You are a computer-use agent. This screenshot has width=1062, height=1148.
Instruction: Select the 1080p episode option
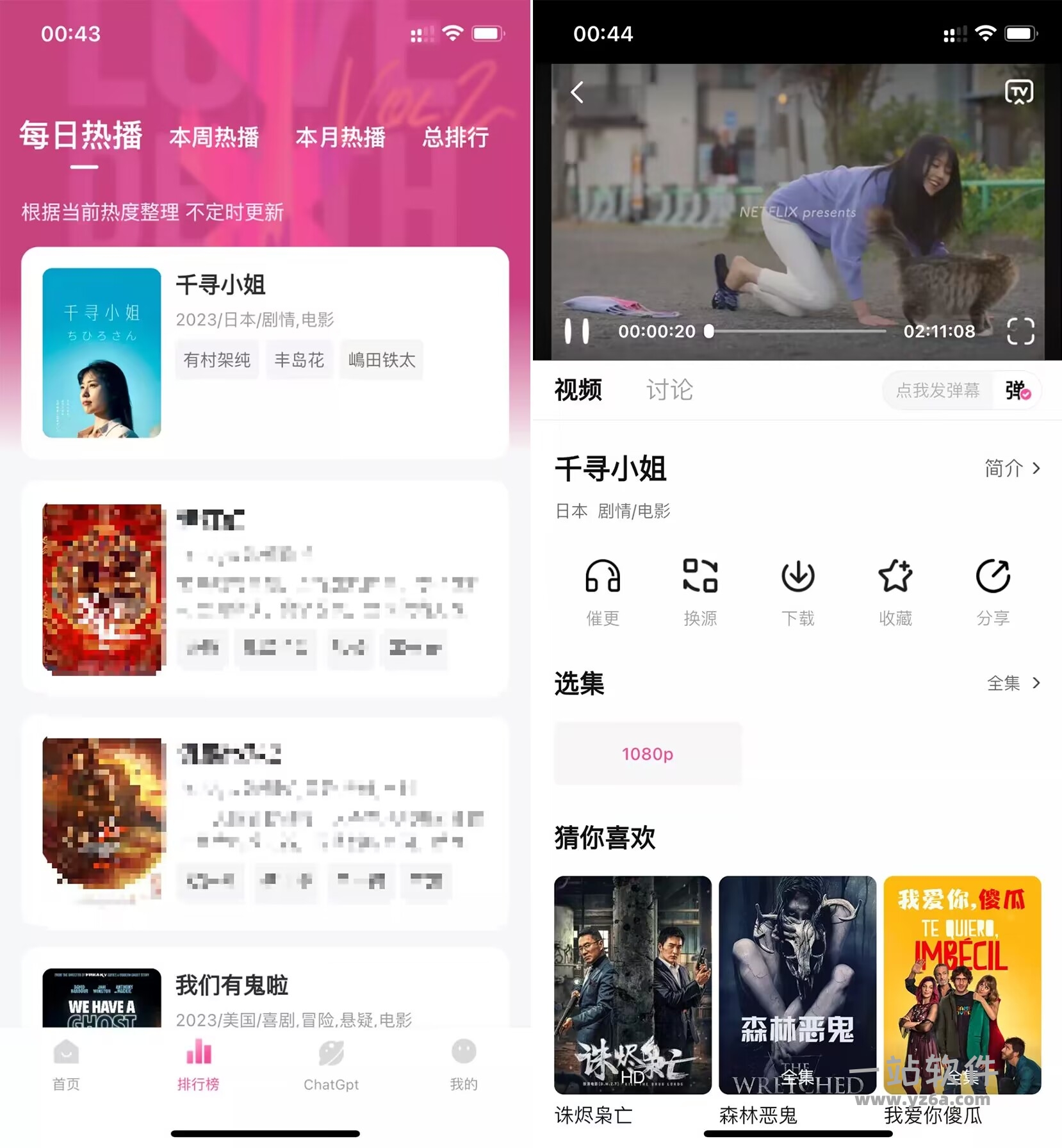pyautogui.click(x=648, y=753)
